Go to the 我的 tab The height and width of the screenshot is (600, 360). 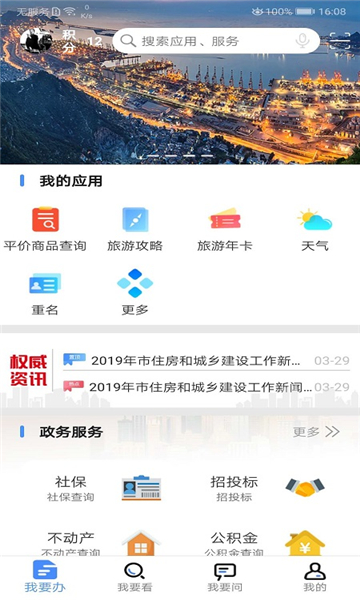tap(315, 578)
